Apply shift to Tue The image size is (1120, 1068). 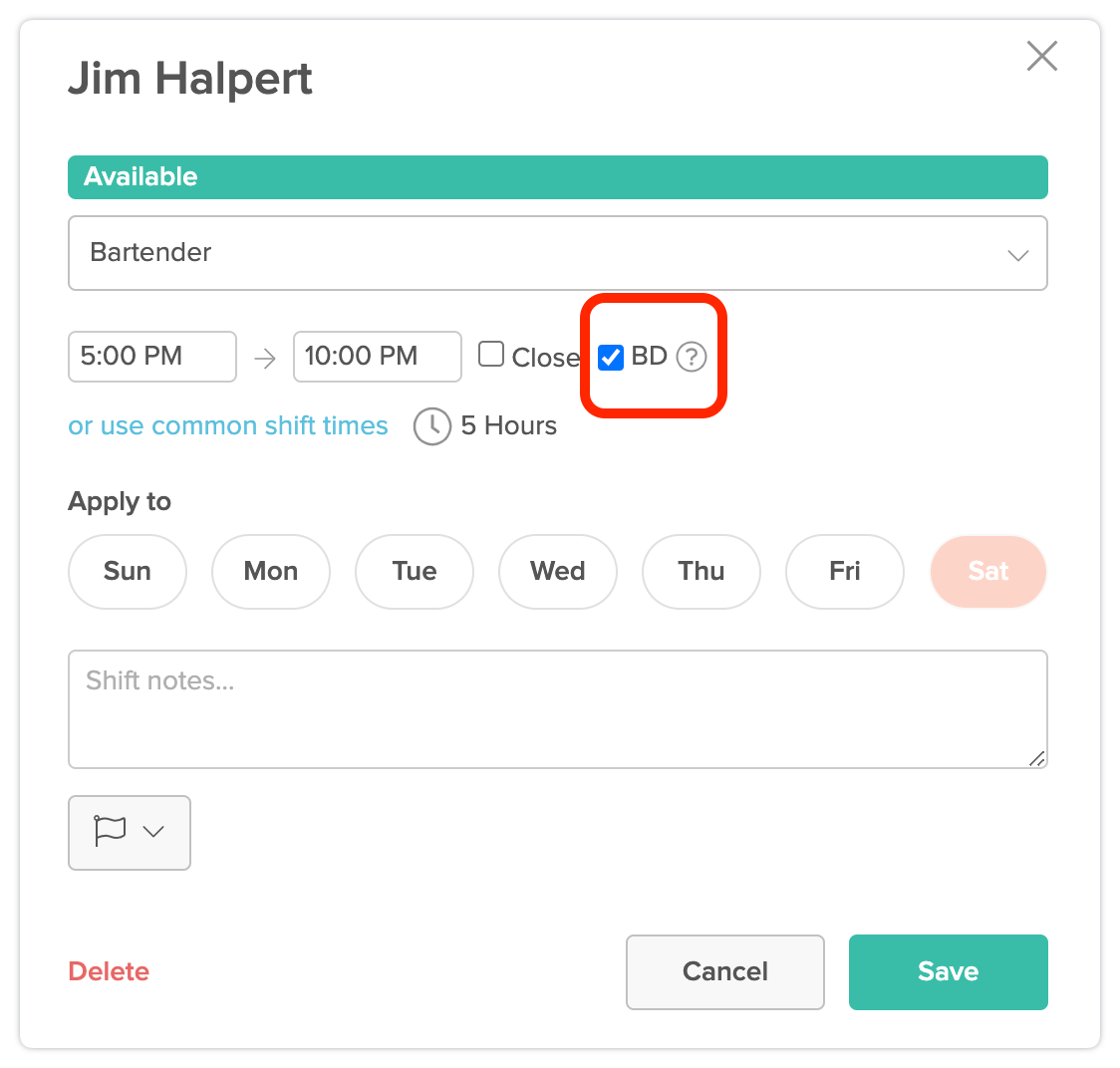click(415, 572)
